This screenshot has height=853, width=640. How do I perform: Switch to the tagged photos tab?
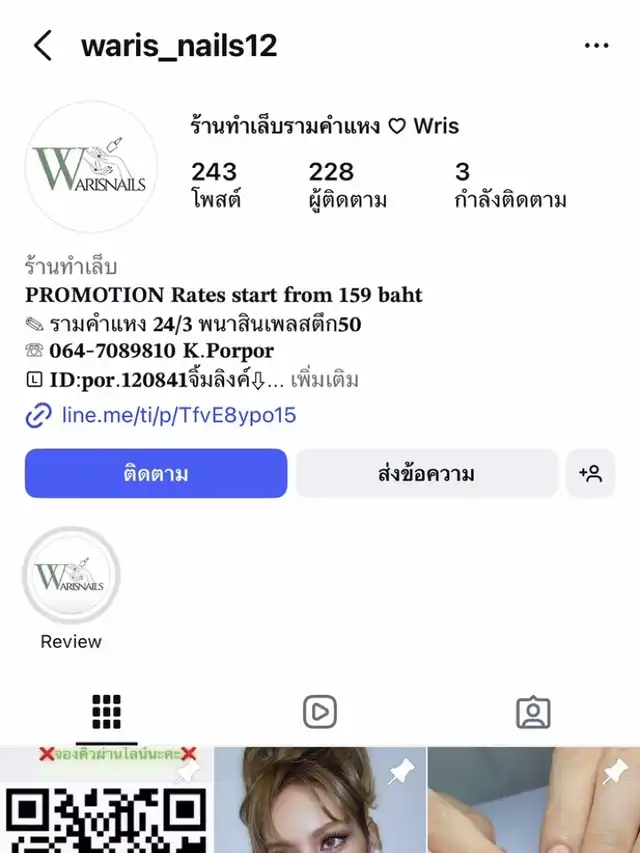coord(533,712)
